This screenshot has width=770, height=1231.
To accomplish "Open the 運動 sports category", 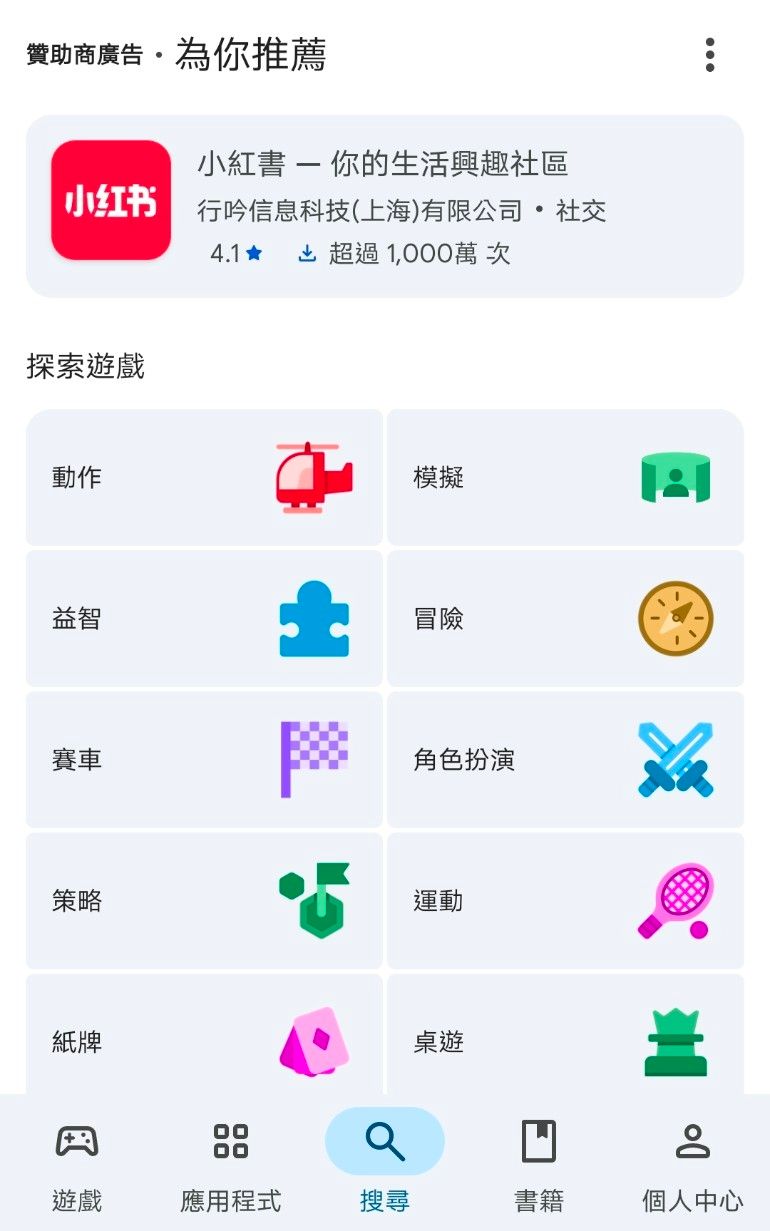I will tap(565, 901).
